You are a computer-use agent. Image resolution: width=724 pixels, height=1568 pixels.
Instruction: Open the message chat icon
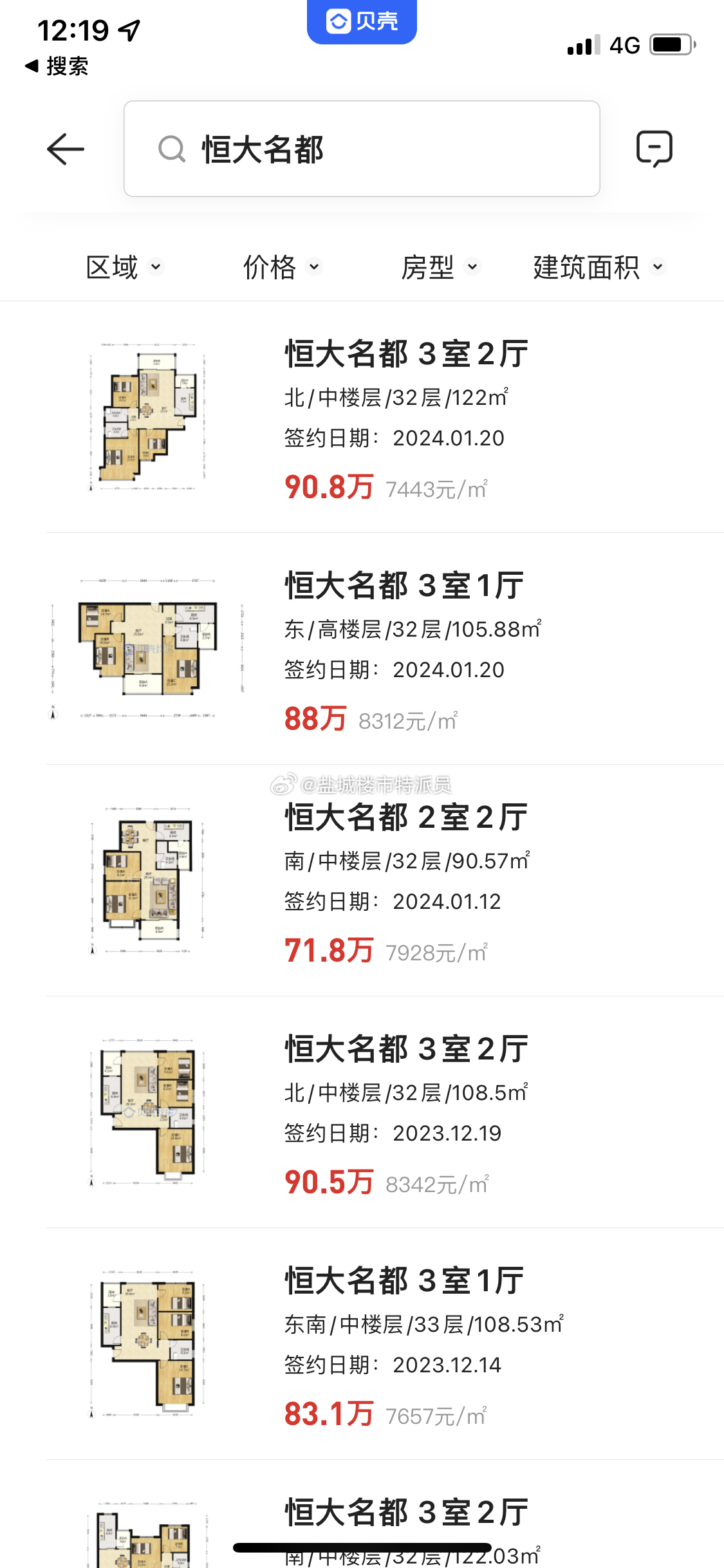[654, 149]
